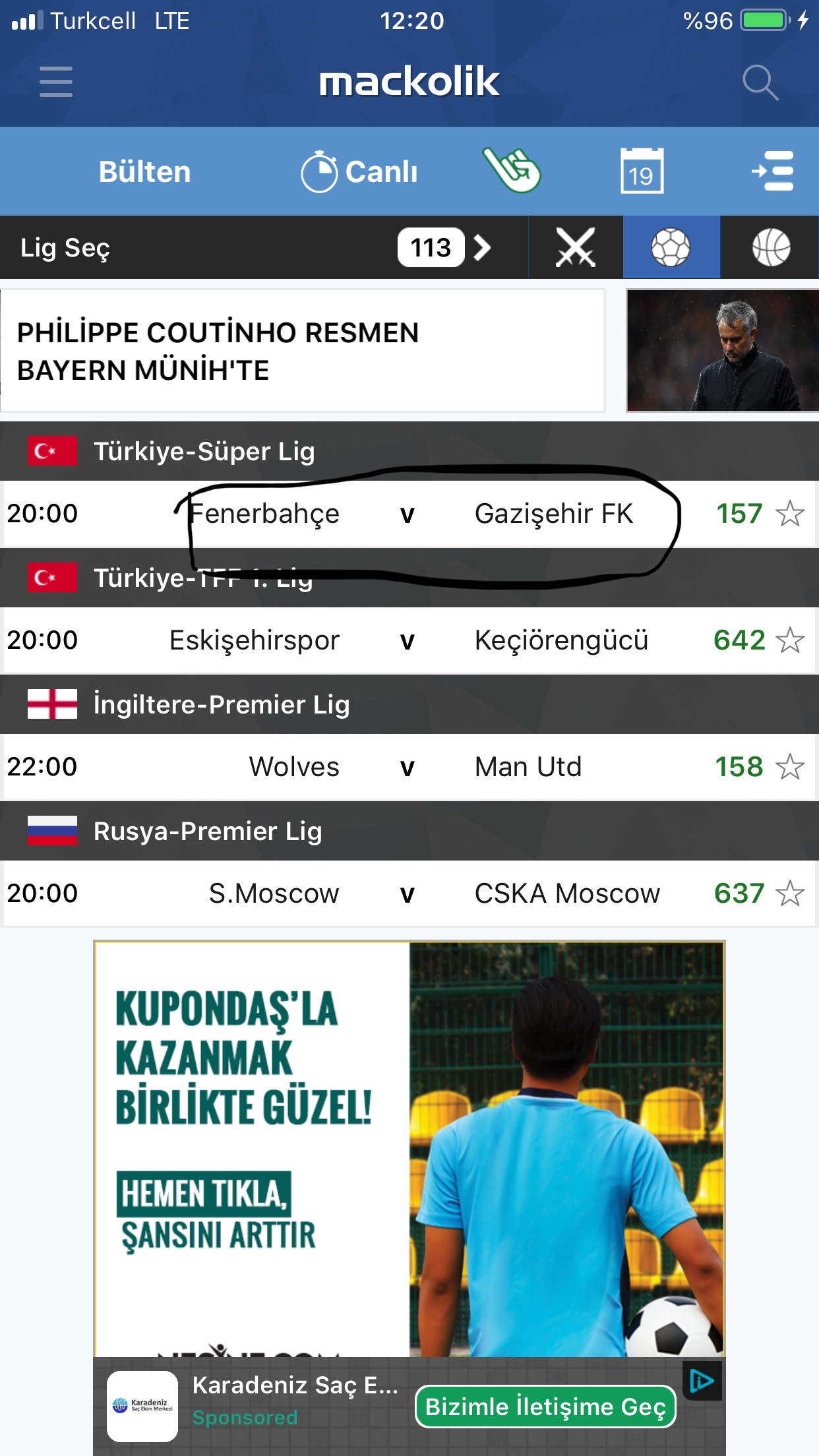
Task: Open the Coutinho Bayern news headline
Action: click(x=302, y=351)
